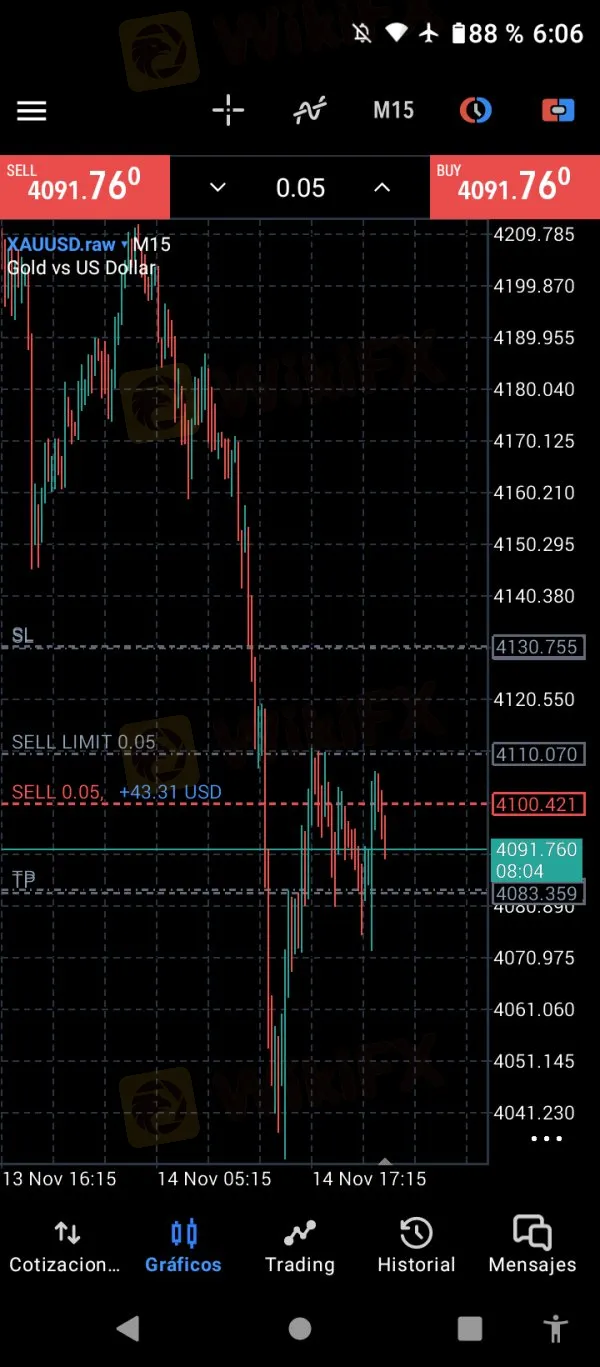Open the chart objects icon
This screenshot has height=1367, width=600.
pos(475,110)
